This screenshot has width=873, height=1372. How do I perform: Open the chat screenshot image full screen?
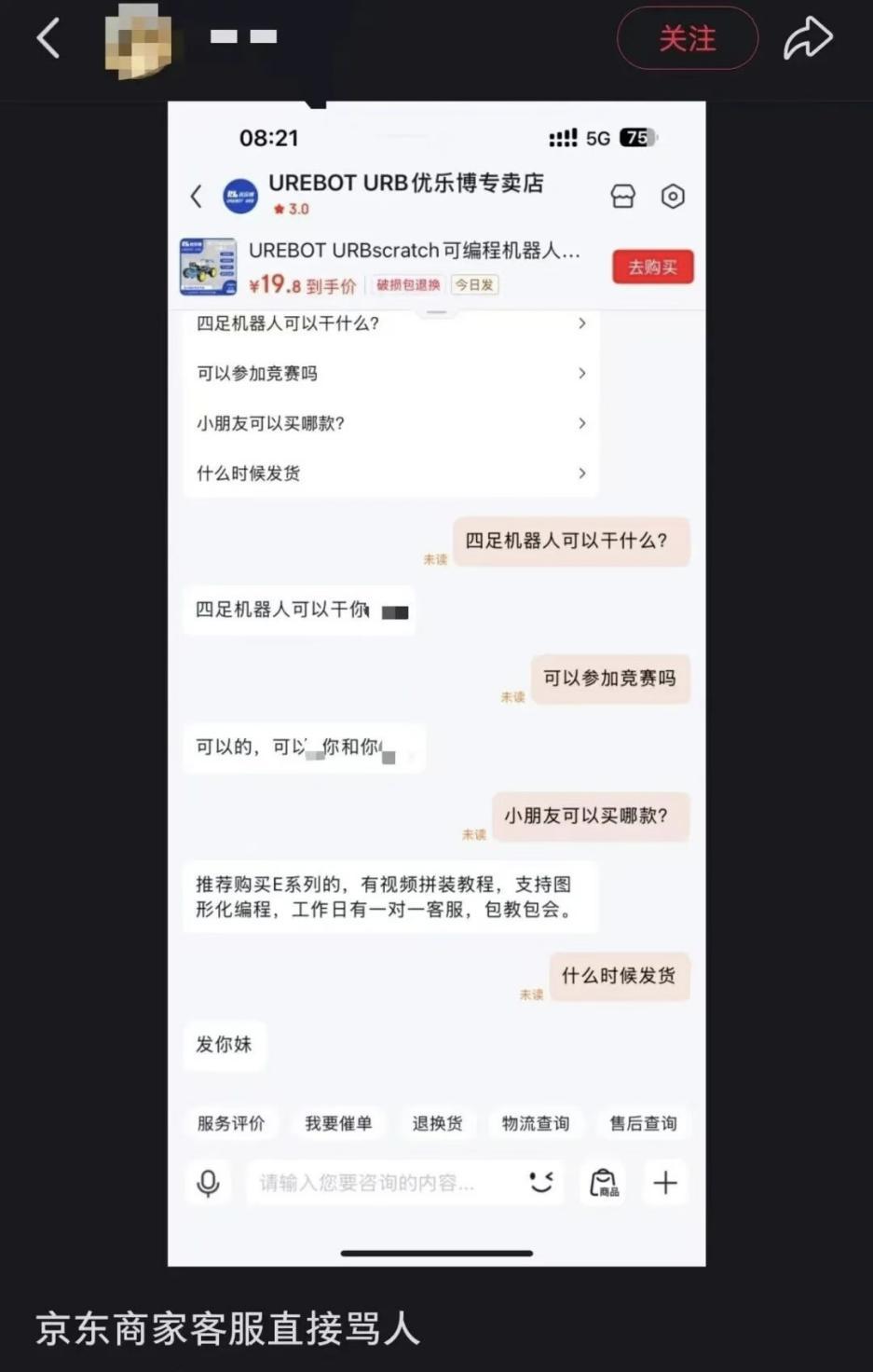pos(436,683)
